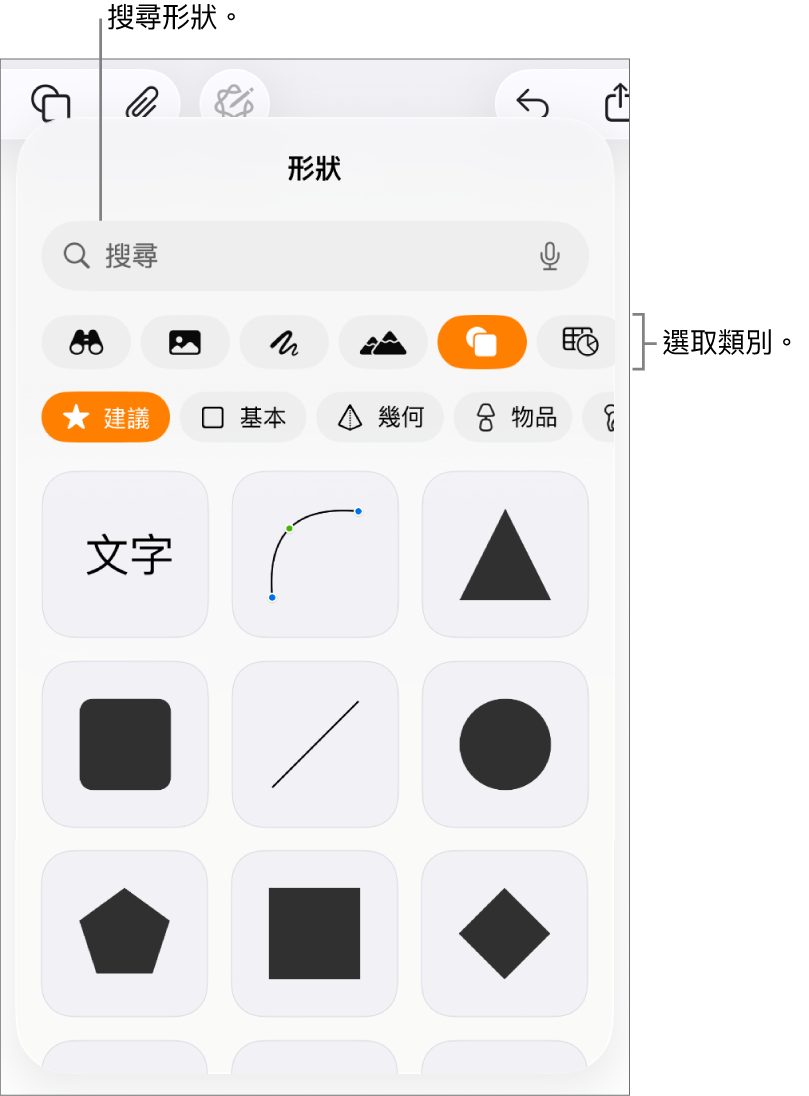Toggle the 建議 suggested filter
Screen dimensions: 809x1096
pyautogui.click(x=105, y=418)
